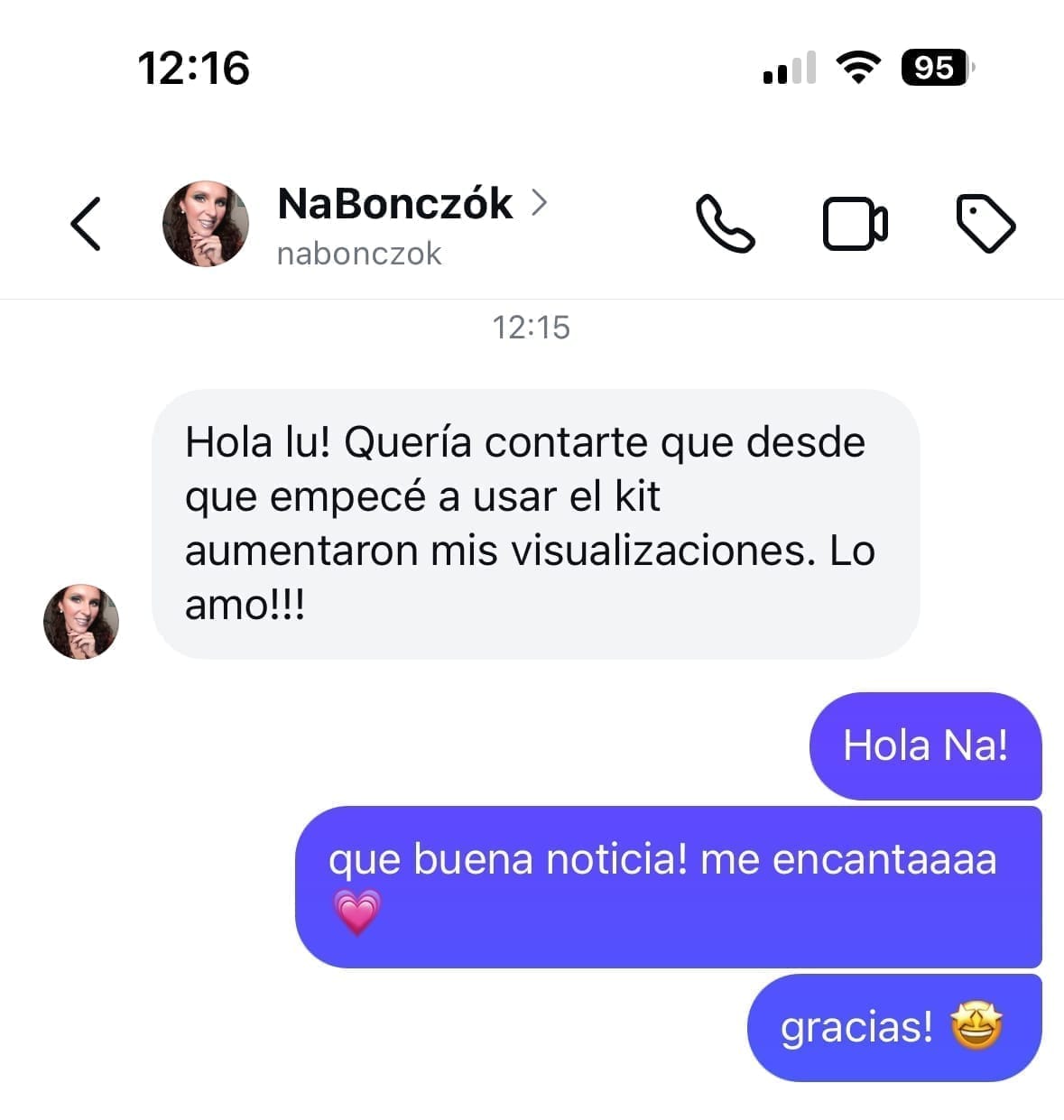The width and height of the screenshot is (1064, 1120).
Task: Go back to the message list
Action: (x=86, y=223)
